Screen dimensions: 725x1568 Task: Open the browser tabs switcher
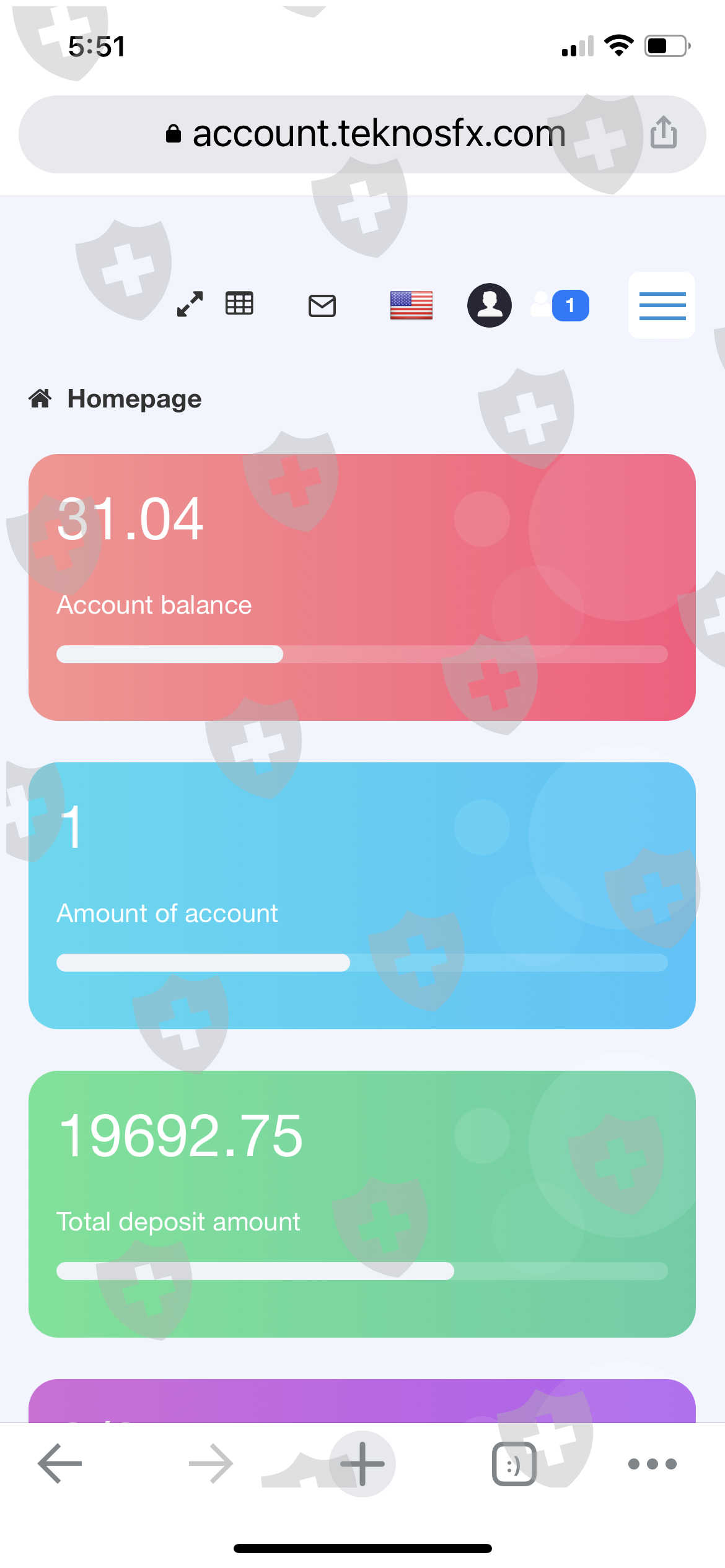pos(514,1464)
